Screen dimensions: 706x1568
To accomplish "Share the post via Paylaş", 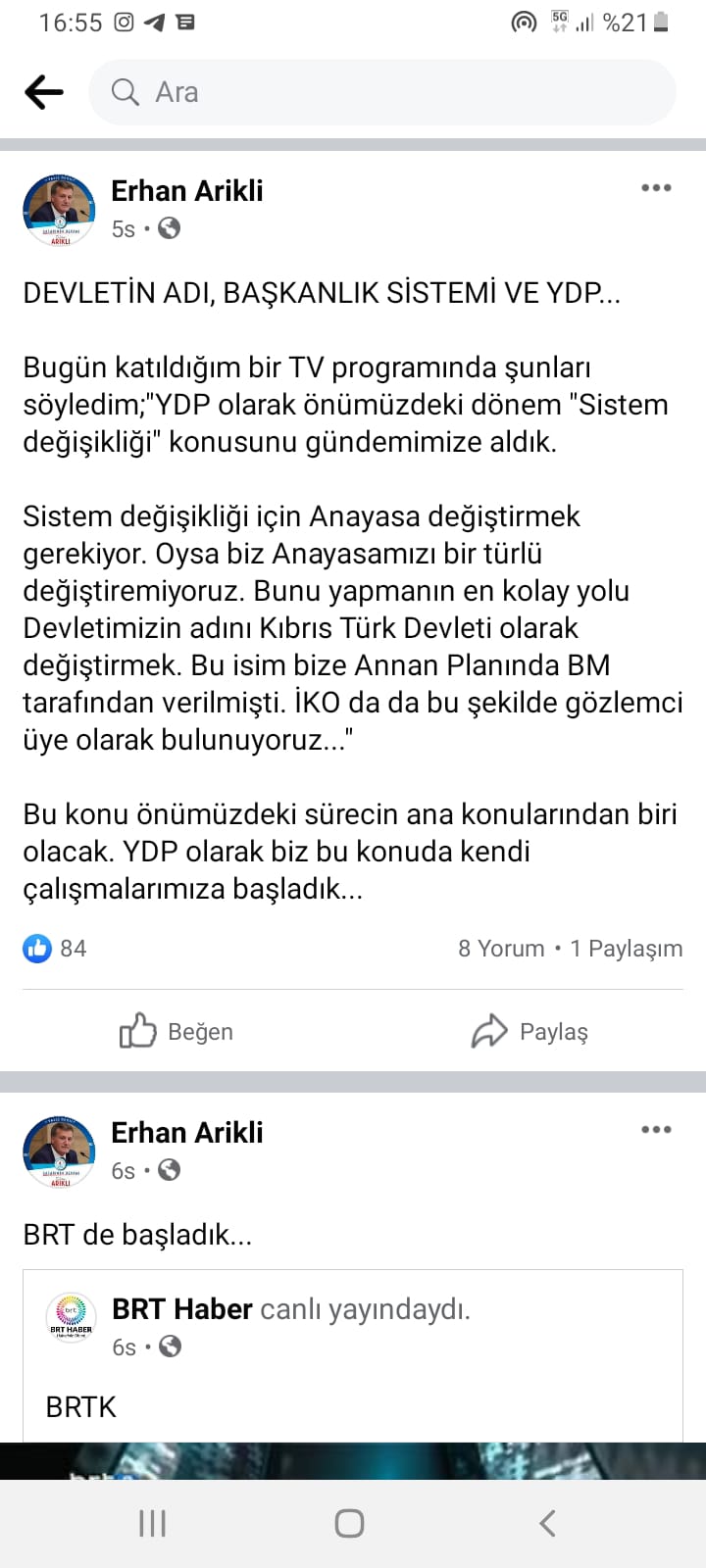I will (x=529, y=1031).
